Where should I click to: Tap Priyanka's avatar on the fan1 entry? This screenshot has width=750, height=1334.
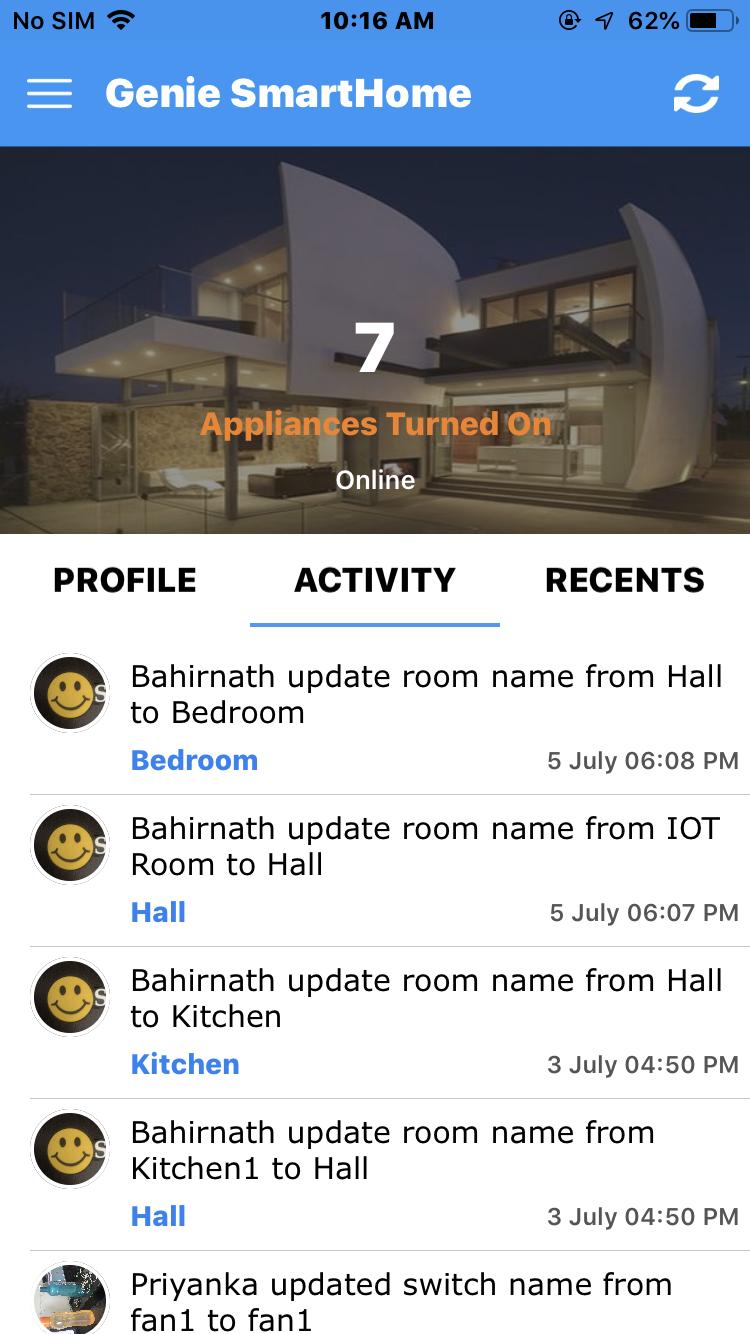68,1297
